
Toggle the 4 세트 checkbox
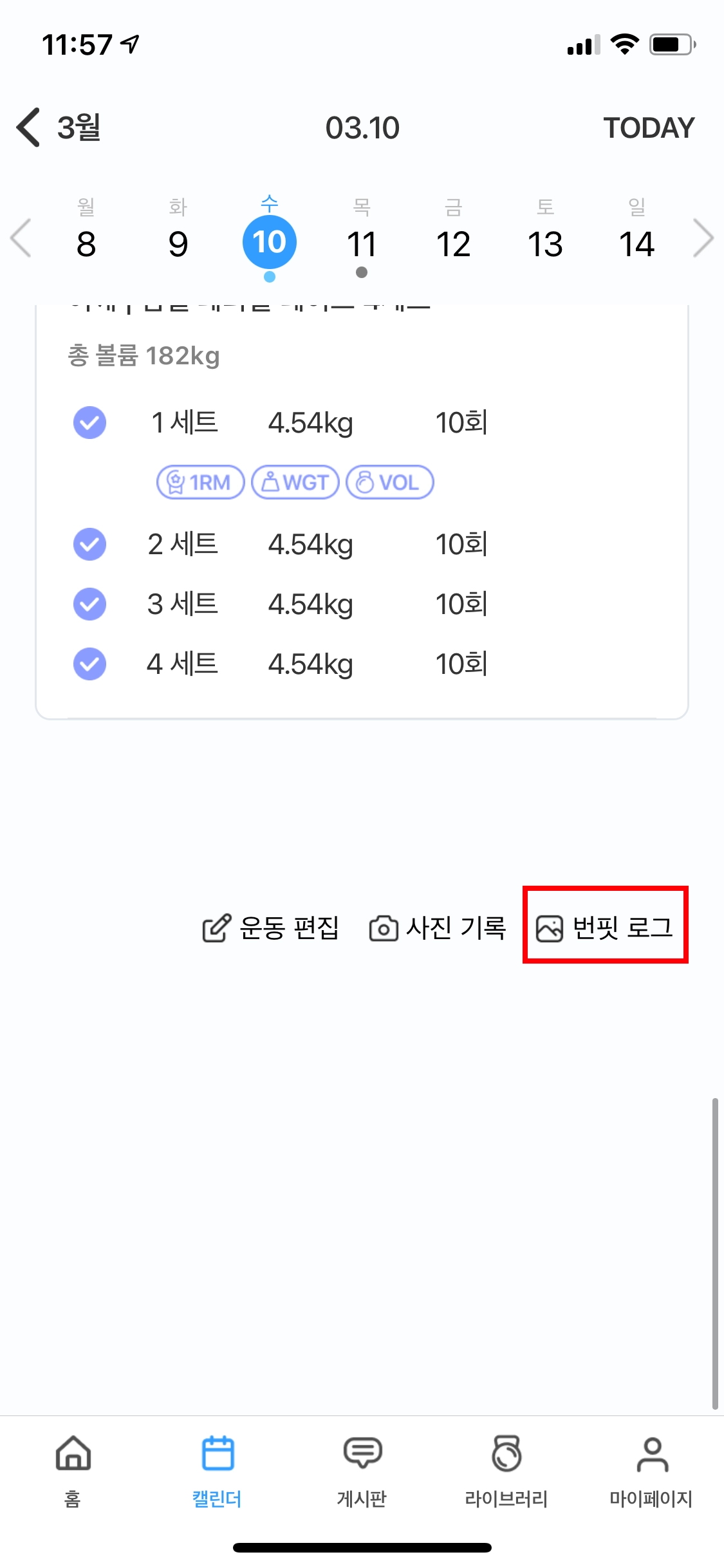click(x=89, y=664)
